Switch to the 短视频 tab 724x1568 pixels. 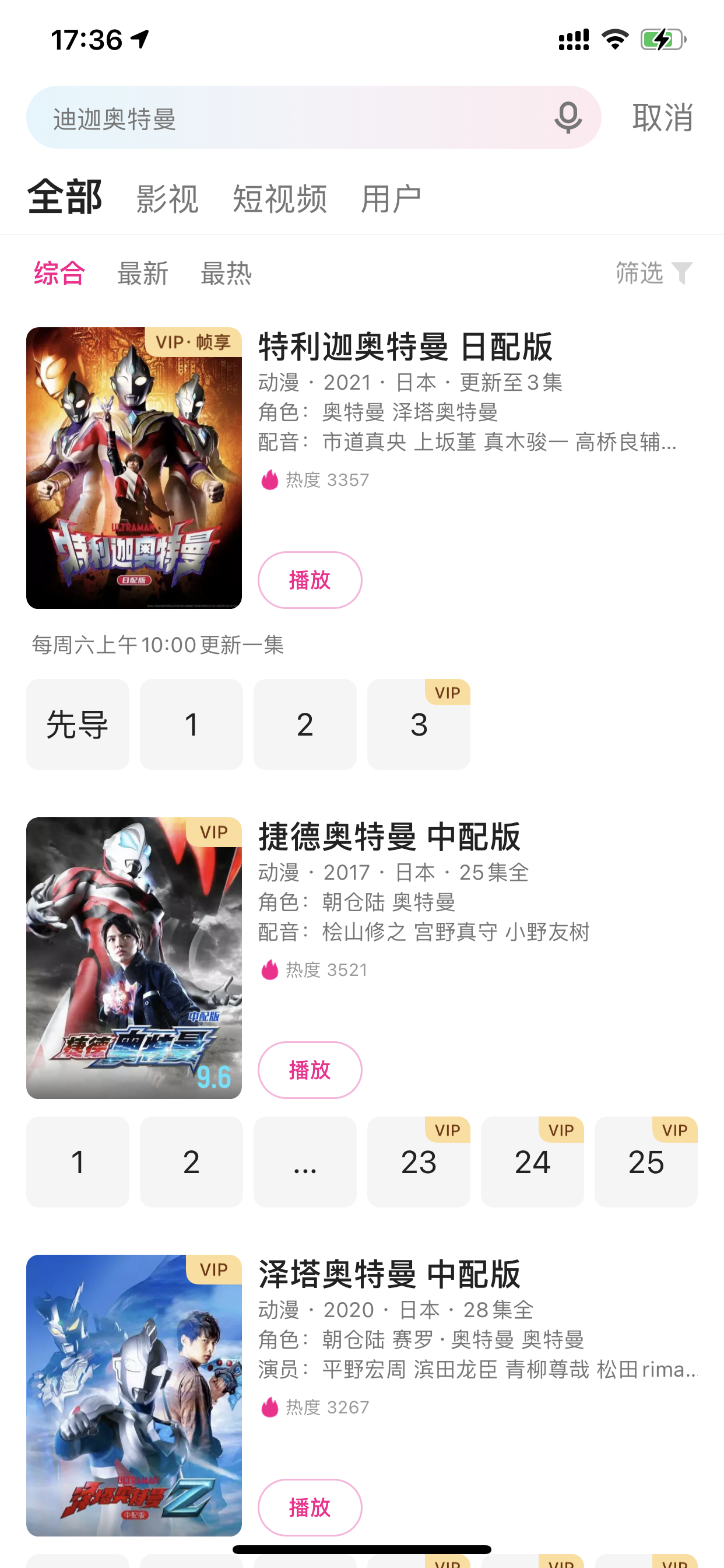pyautogui.click(x=280, y=199)
